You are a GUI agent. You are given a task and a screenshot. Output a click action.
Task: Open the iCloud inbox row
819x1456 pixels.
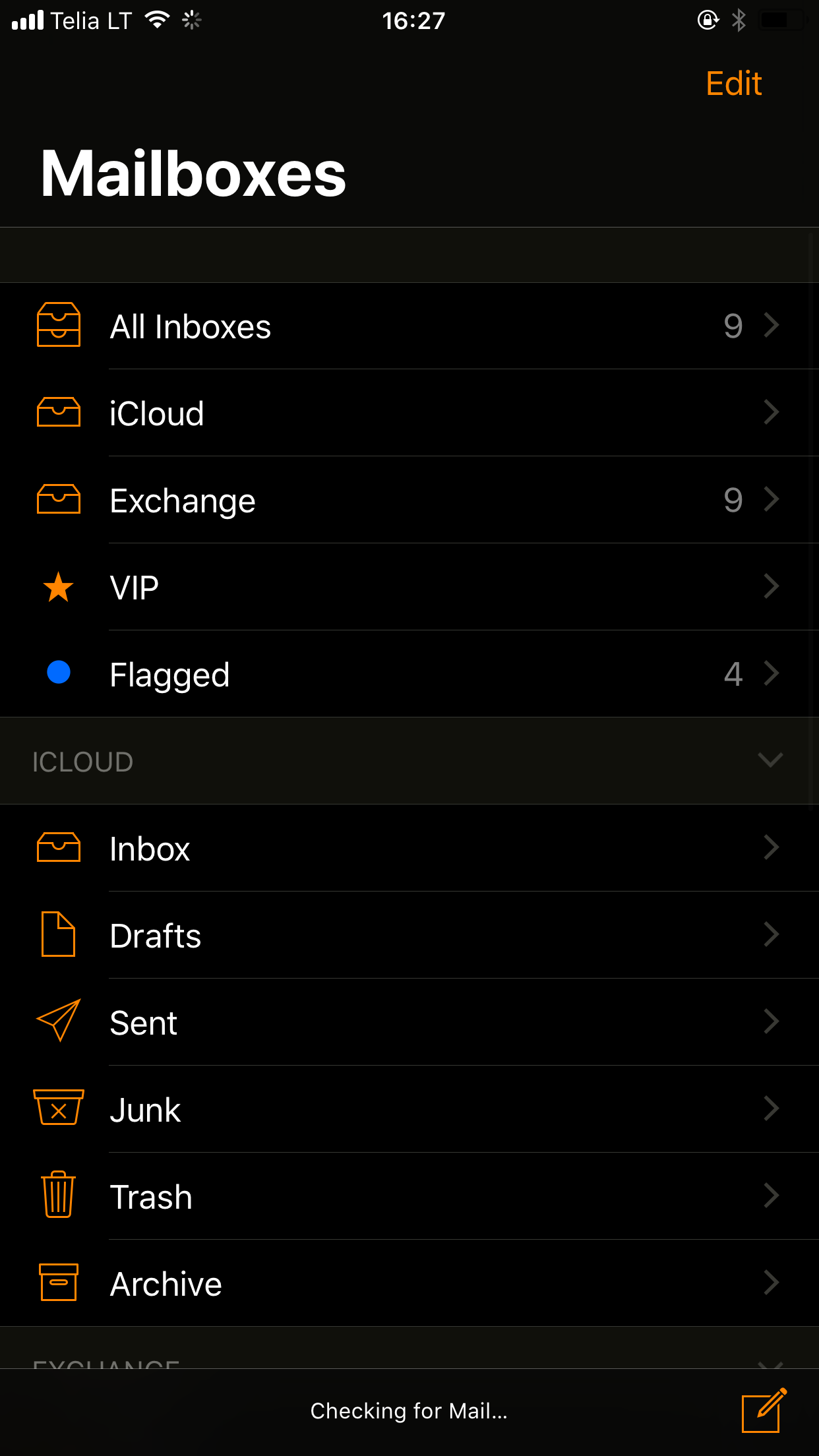[409, 413]
